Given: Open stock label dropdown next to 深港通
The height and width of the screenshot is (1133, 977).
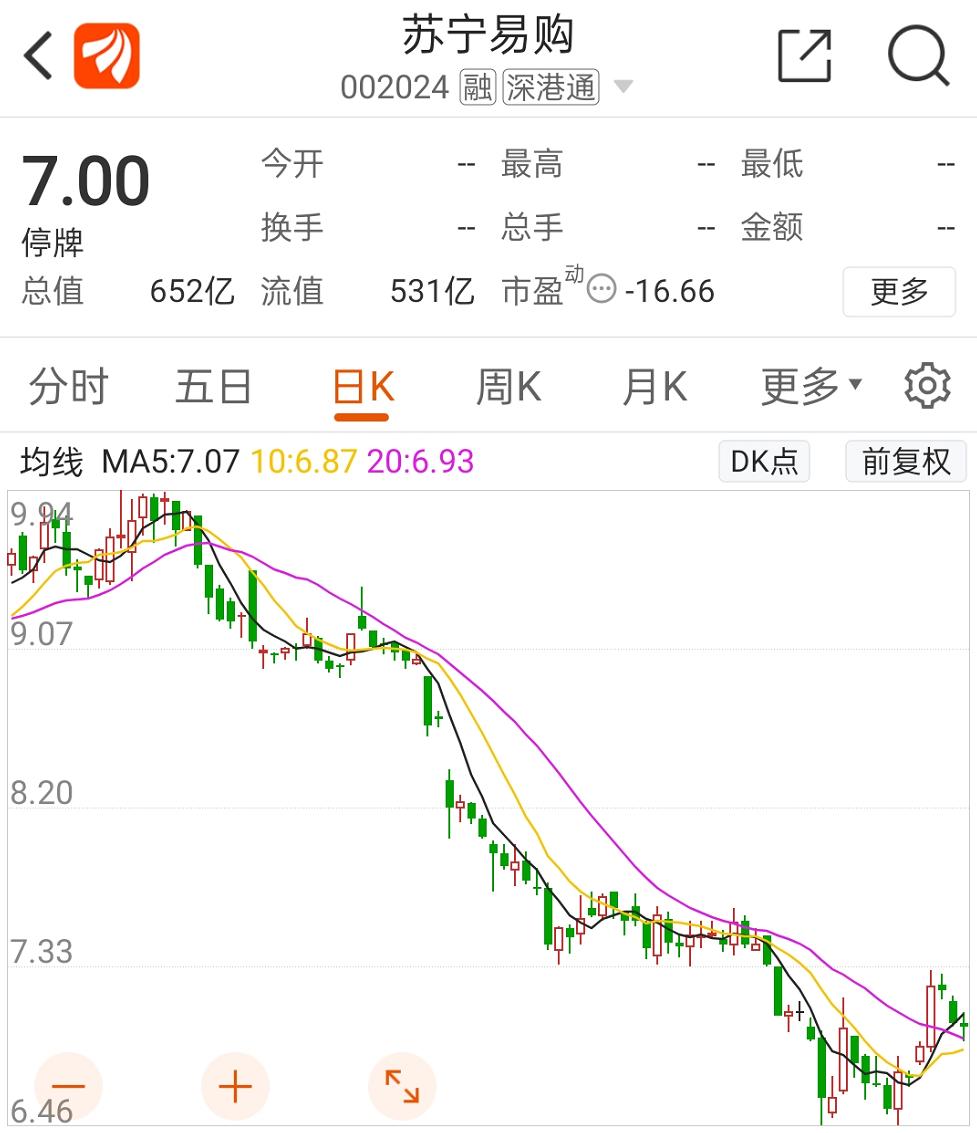Looking at the screenshot, I should [623, 87].
